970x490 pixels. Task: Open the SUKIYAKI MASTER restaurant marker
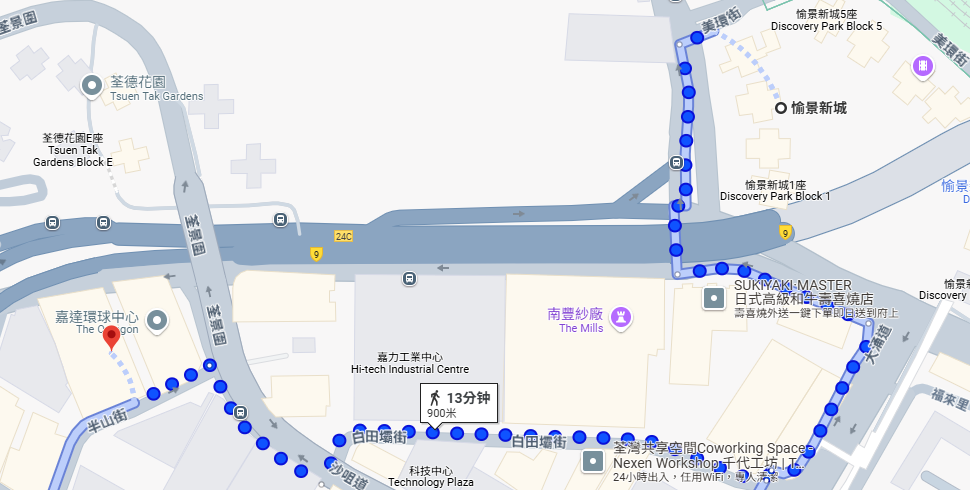click(x=714, y=297)
